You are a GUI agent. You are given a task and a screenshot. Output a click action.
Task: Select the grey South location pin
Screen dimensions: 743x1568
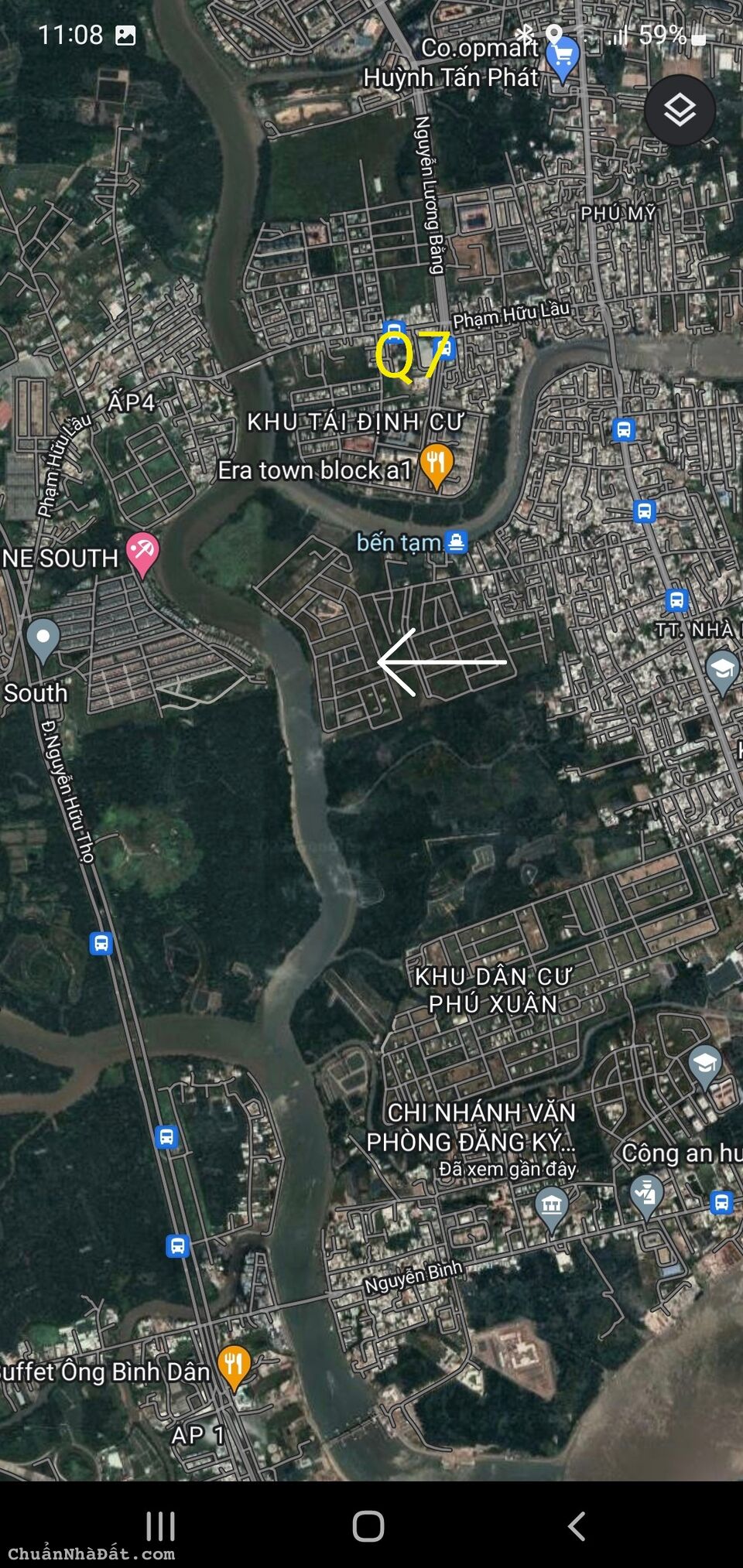[43, 639]
